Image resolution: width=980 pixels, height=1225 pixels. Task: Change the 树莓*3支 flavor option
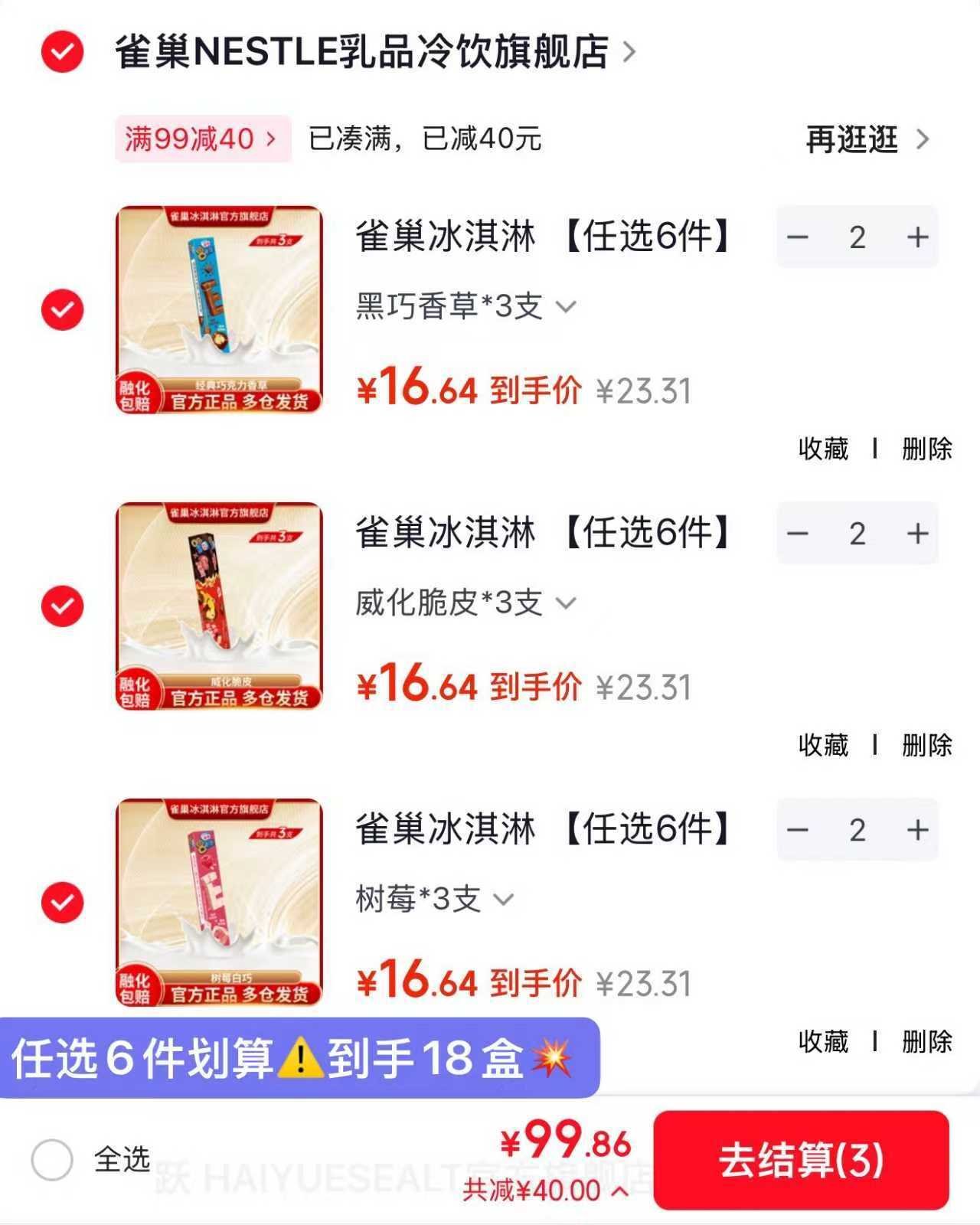(x=434, y=900)
